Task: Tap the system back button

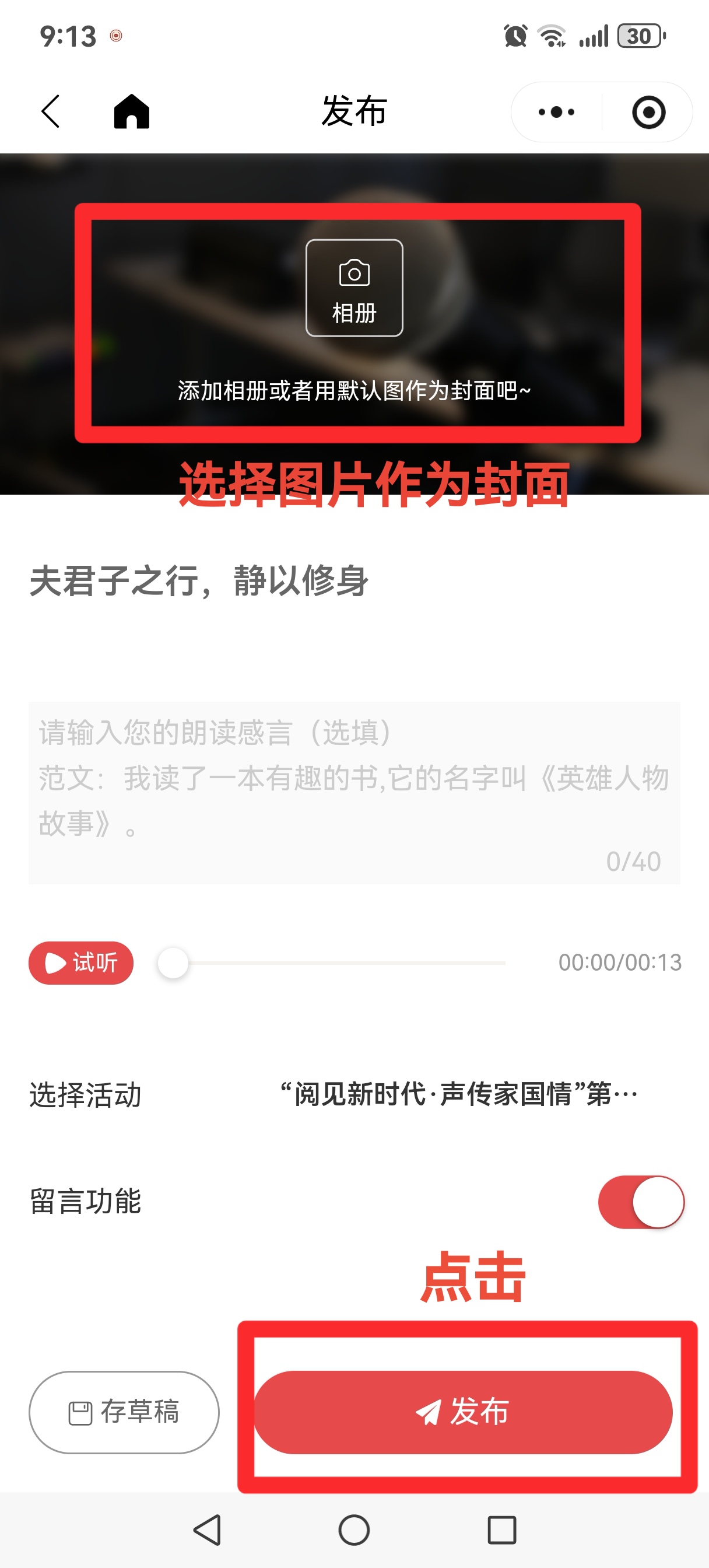Action: 207,1529
